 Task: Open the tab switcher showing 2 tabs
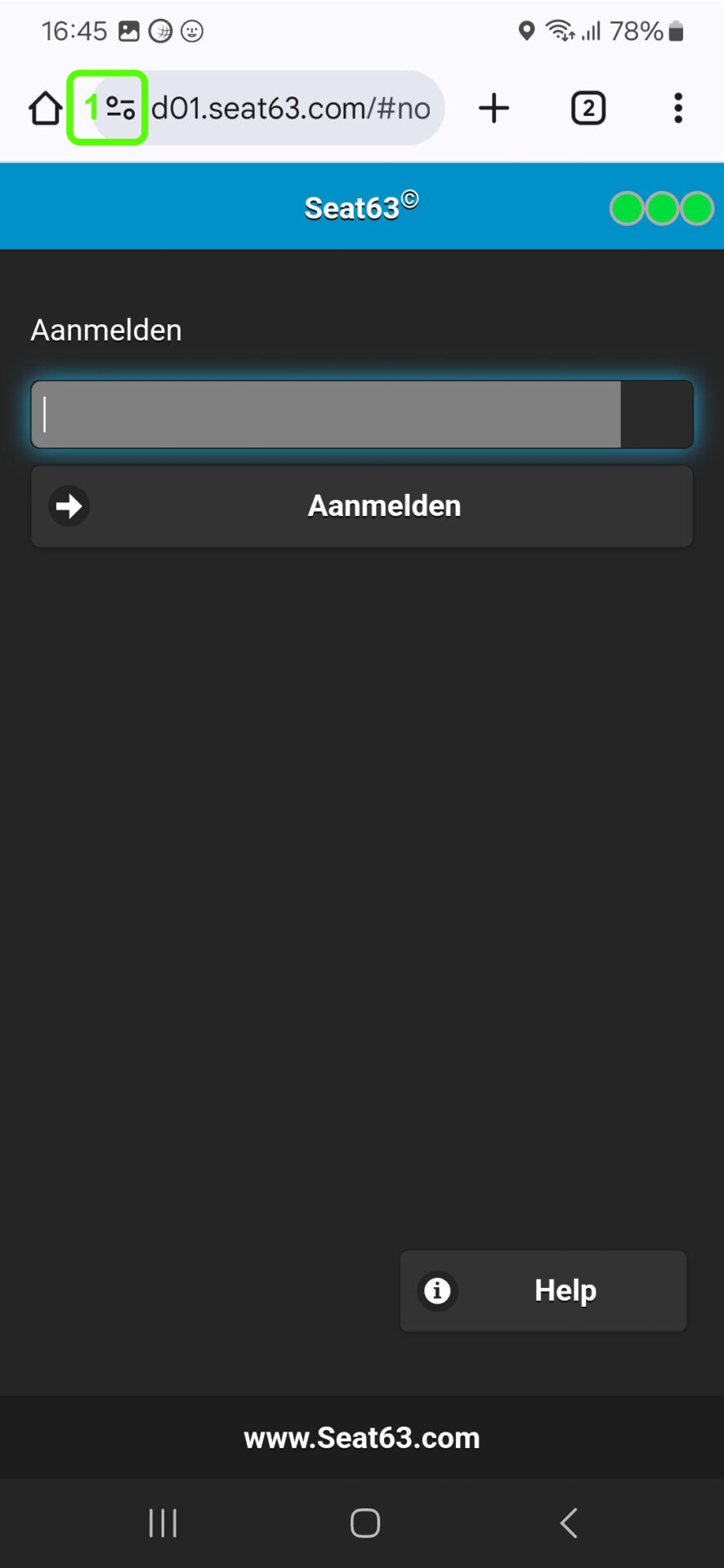pos(588,108)
